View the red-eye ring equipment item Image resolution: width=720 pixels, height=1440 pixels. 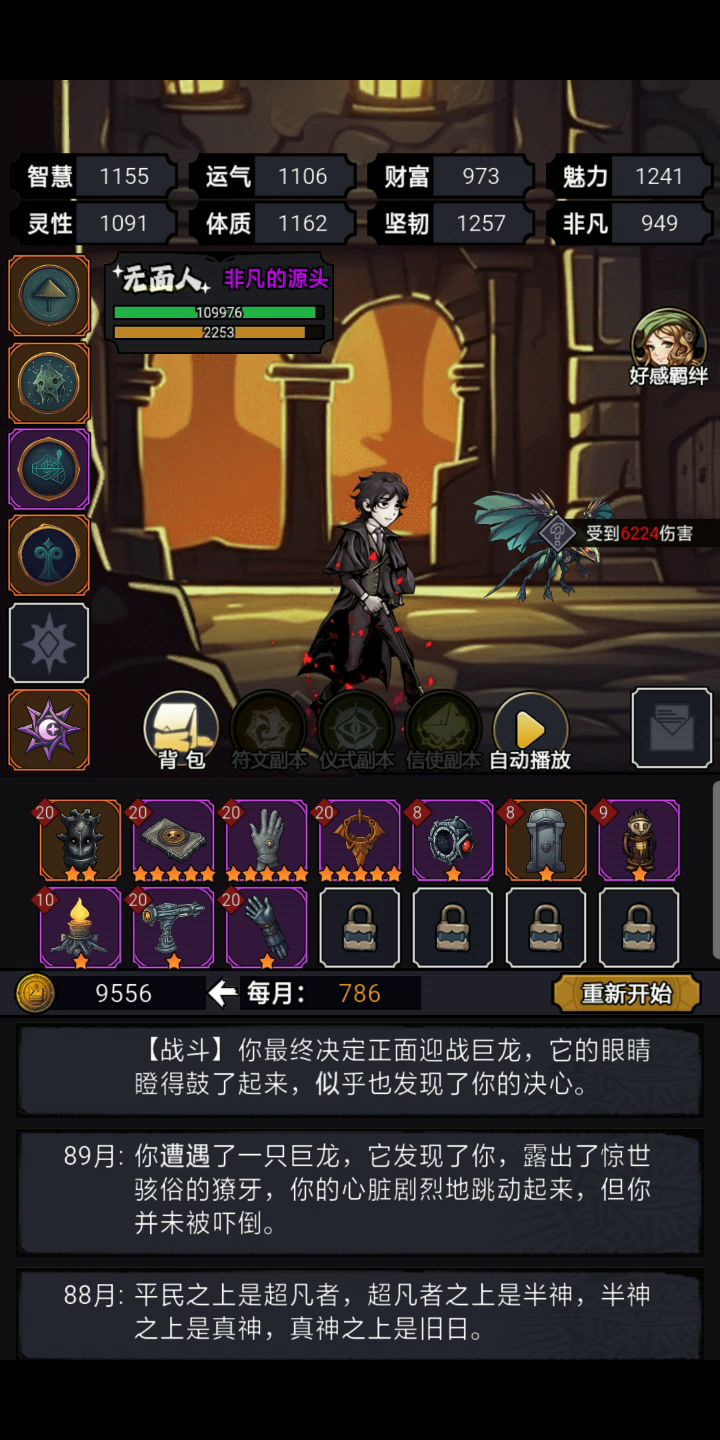click(x=453, y=840)
